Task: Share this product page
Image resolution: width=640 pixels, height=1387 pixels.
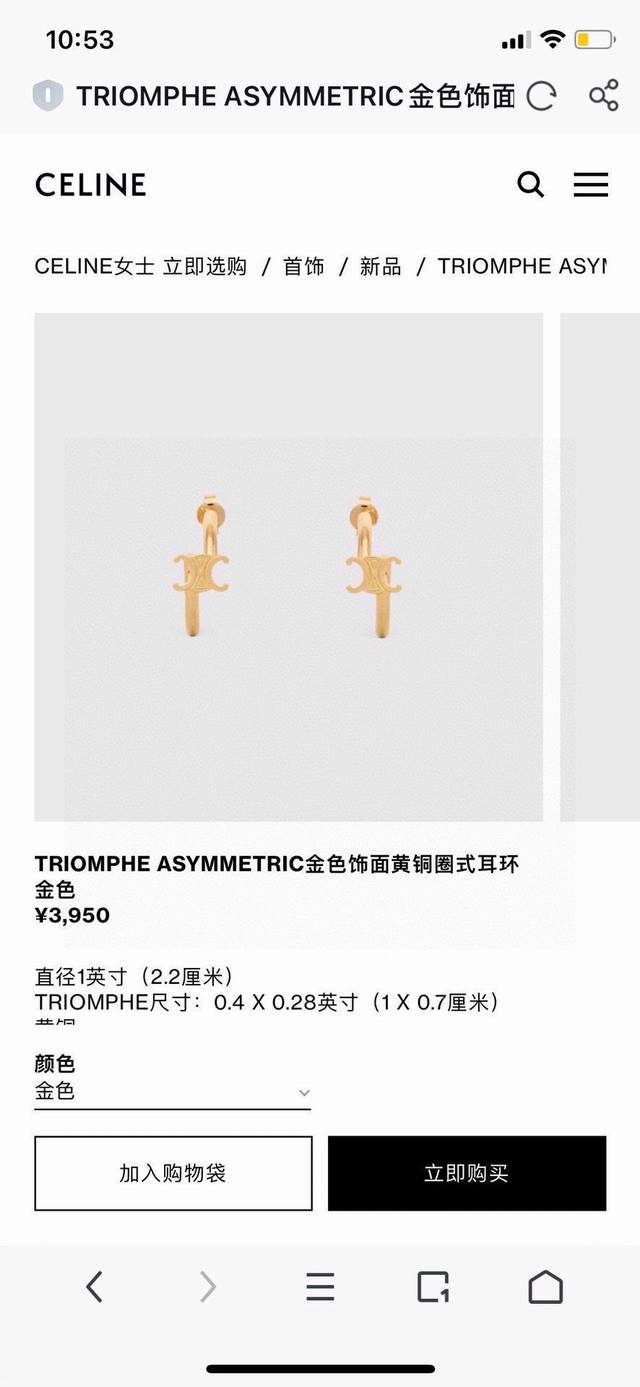Action: 603,96
